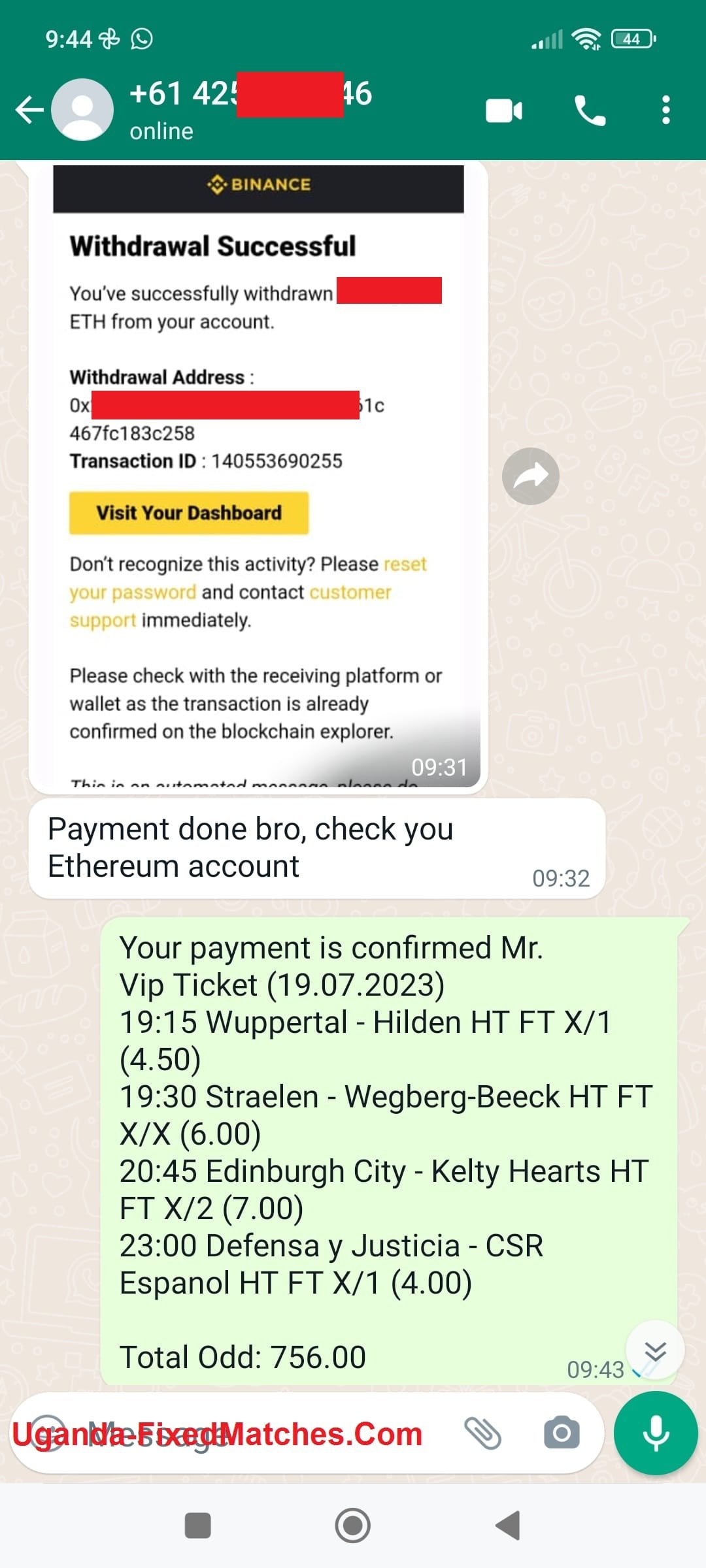
Task: Go back to the chats list
Action: (x=29, y=110)
